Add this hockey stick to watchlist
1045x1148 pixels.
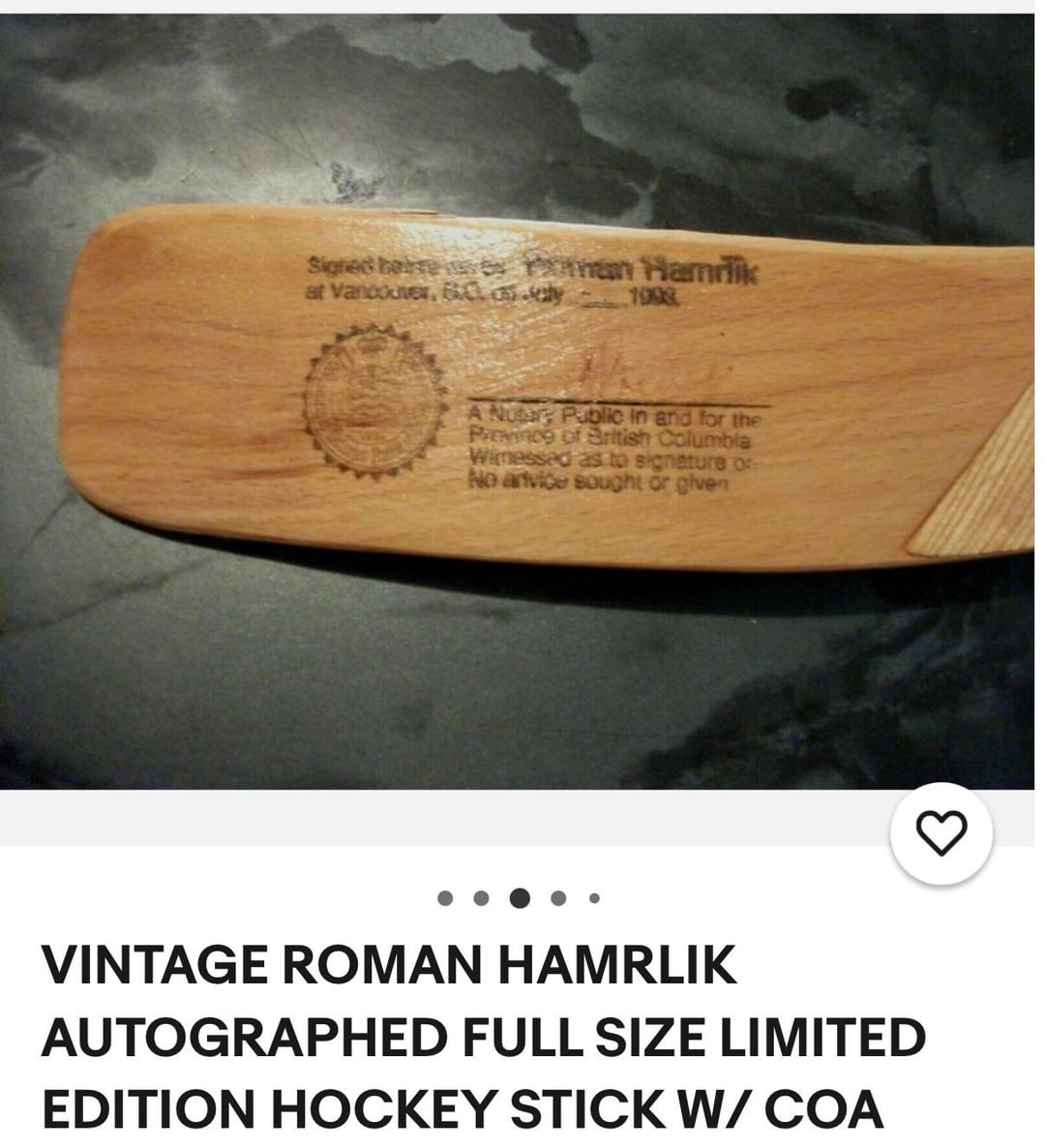pos(941,833)
